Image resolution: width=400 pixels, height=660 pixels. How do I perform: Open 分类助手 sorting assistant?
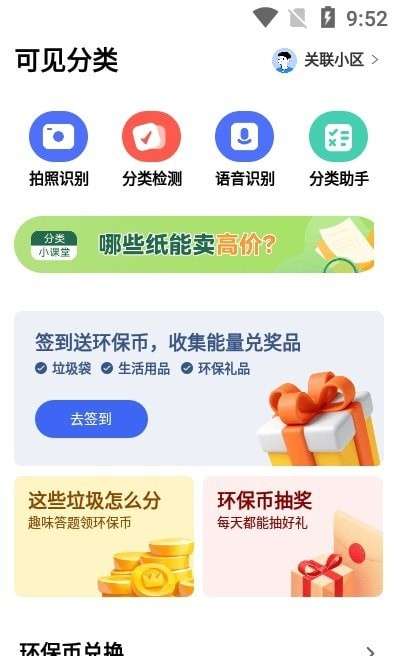[x=339, y=149]
